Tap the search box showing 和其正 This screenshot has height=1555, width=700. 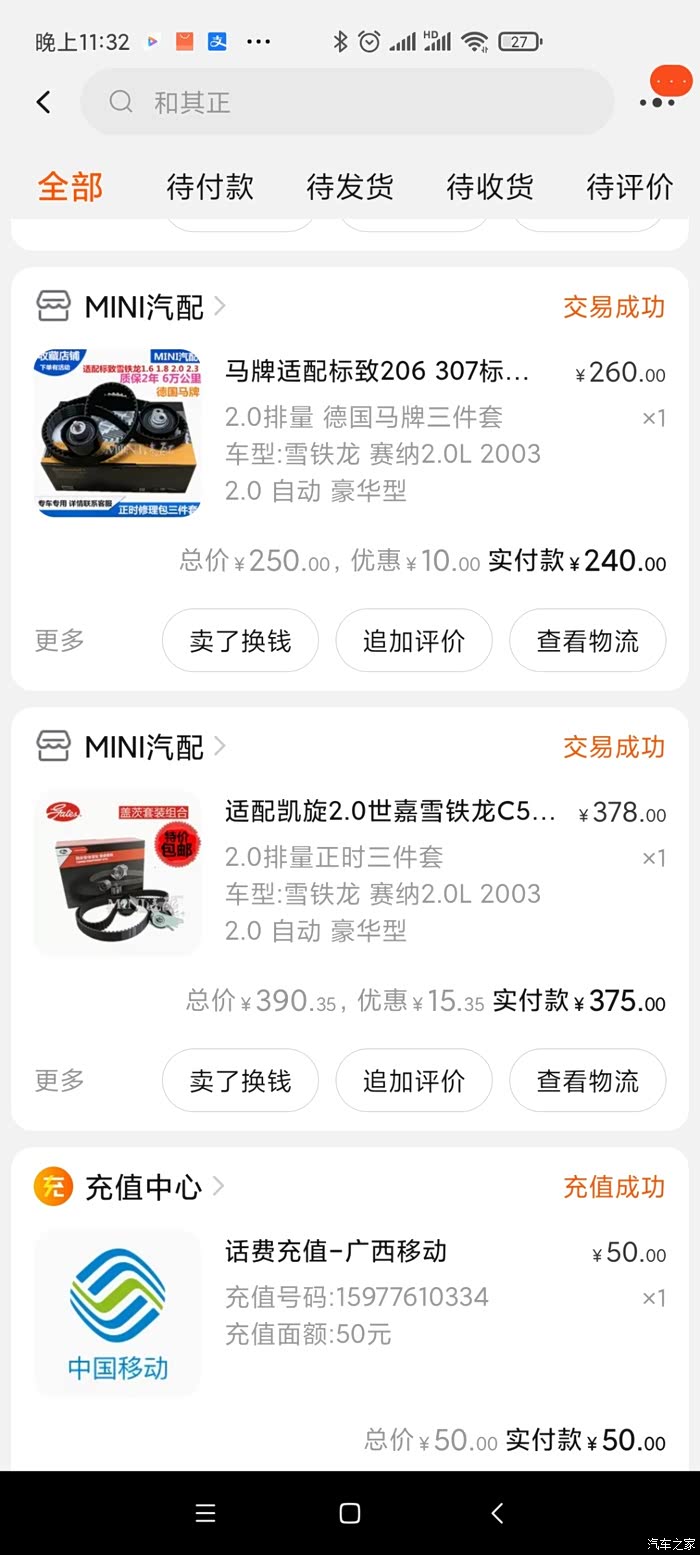[346, 101]
